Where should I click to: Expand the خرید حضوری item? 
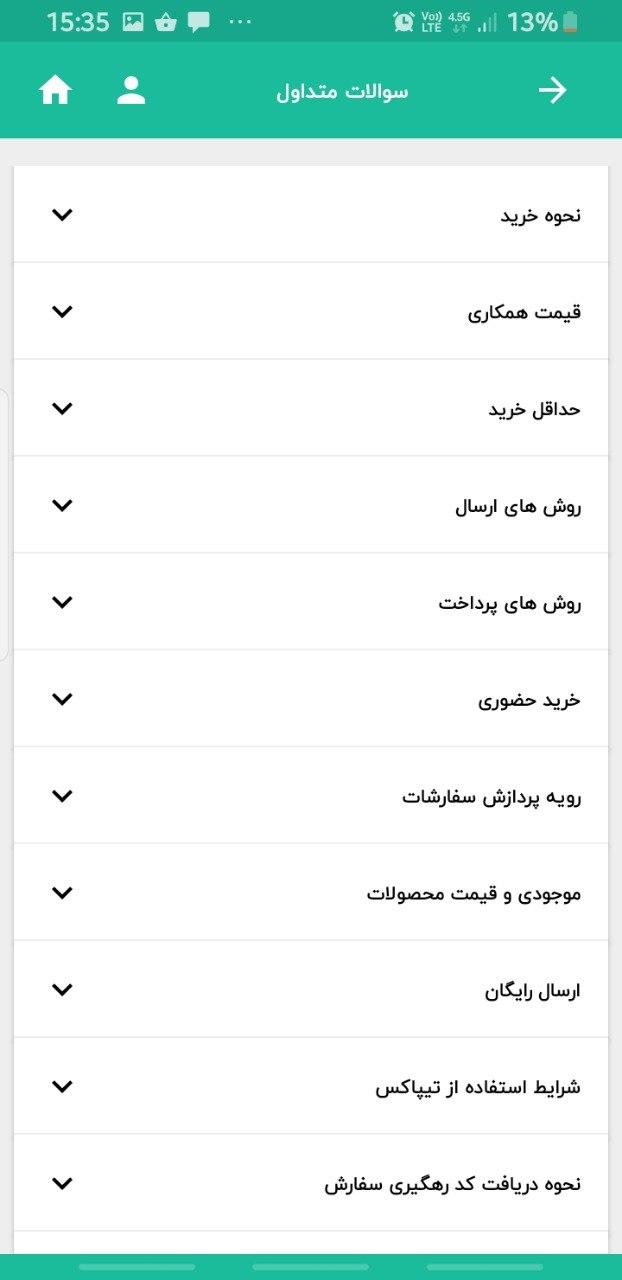62,699
